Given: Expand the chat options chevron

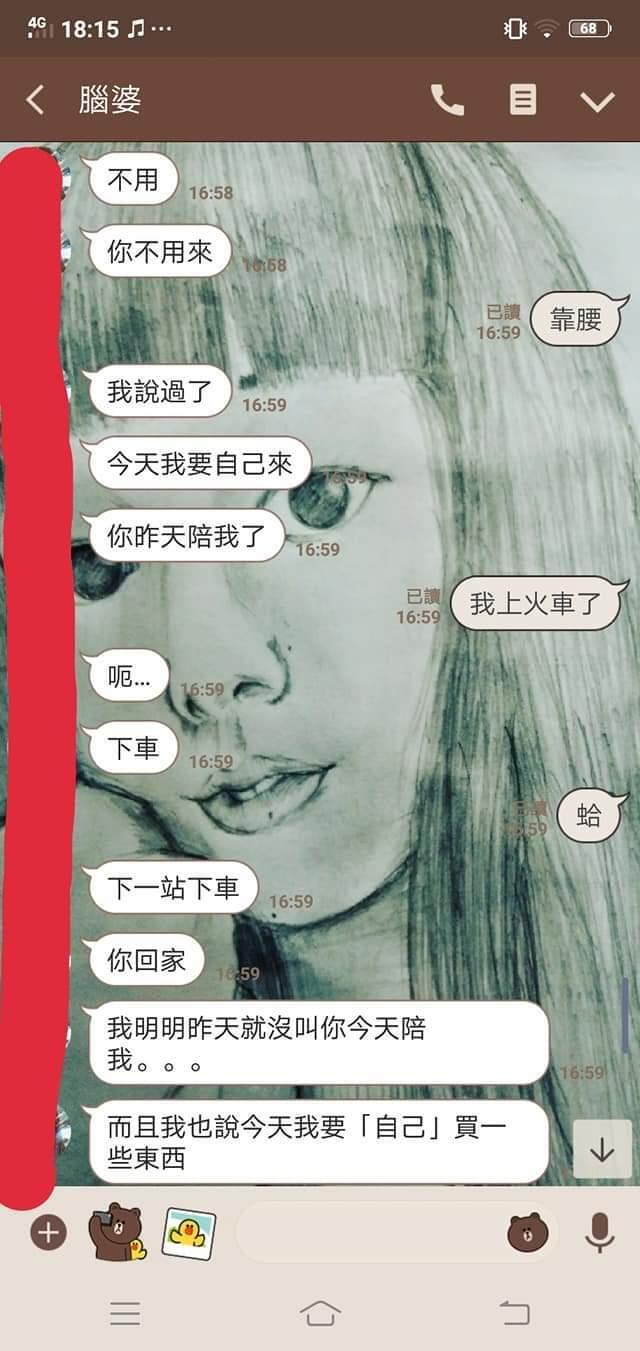Looking at the screenshot, I should [597, 101].
